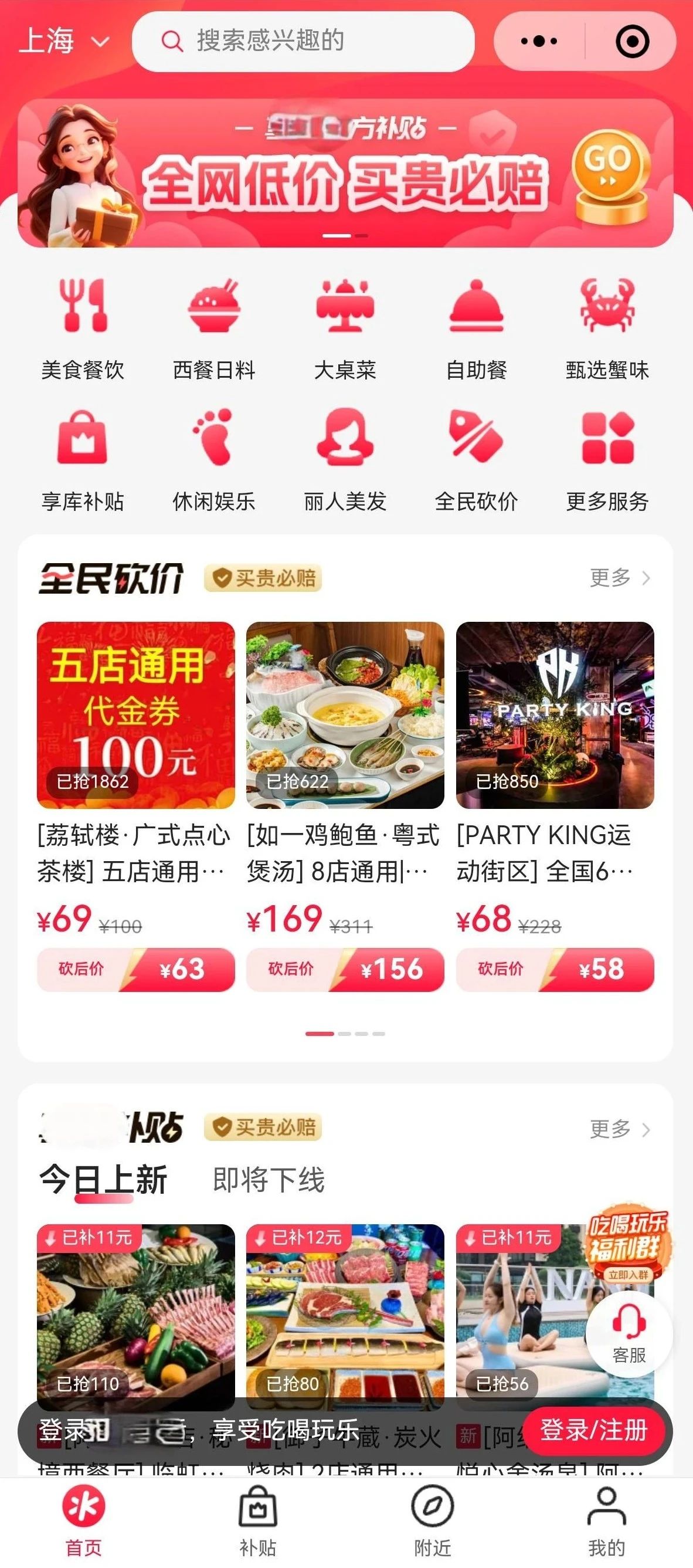Tap 砍后价 ¥156 on 如一鸡鲍鱼 deal

point(345,969)
